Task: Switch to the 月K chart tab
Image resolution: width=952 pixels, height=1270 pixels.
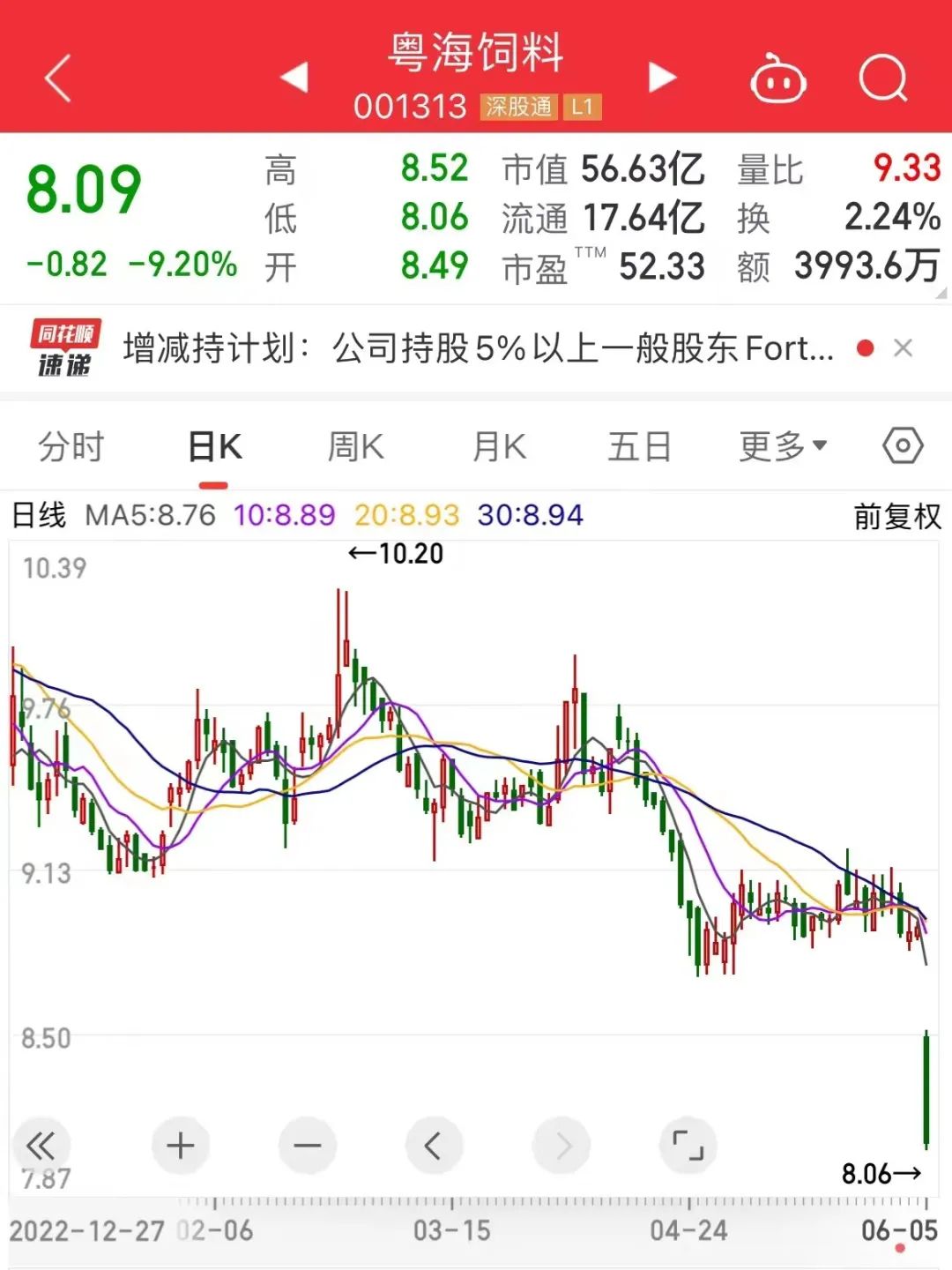Action: click(499, 447)
